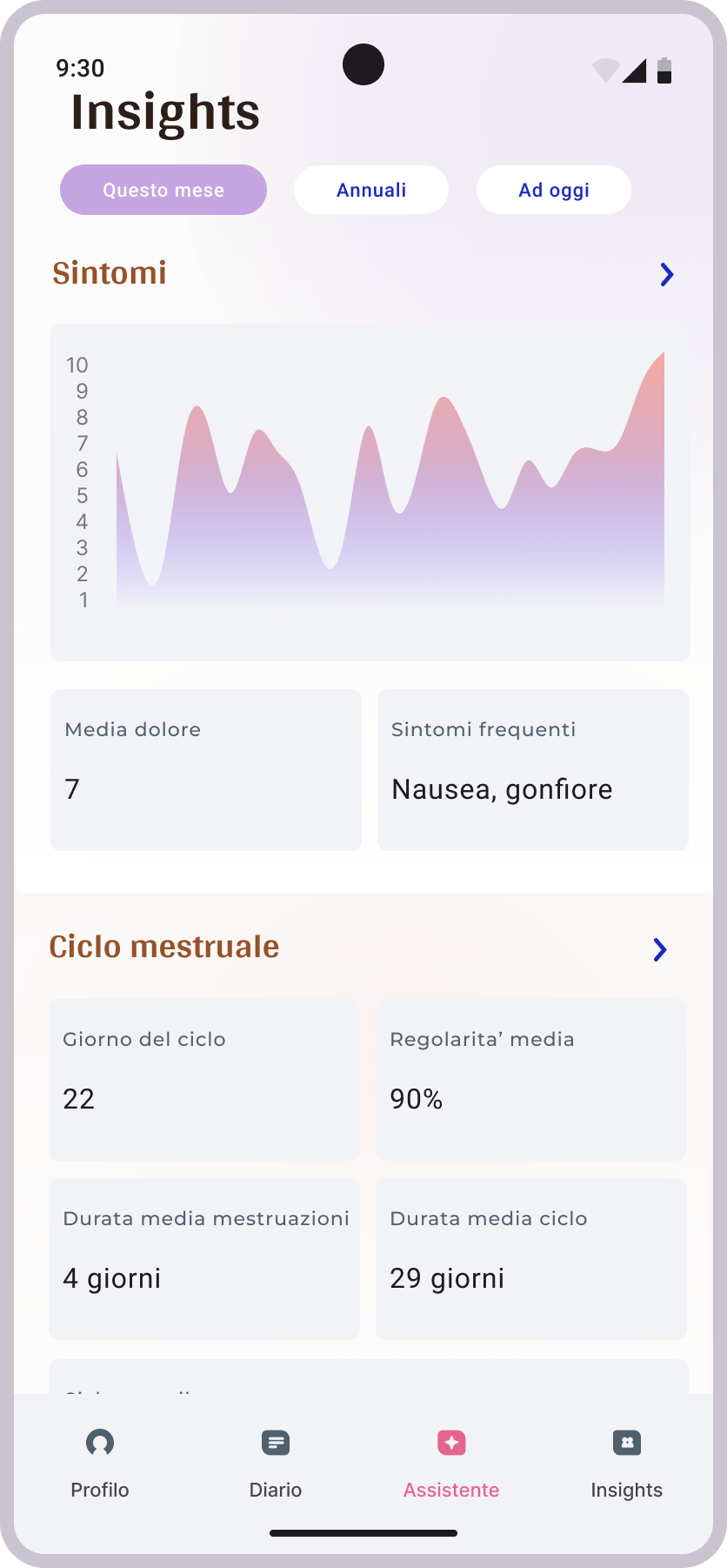Open the Profilo section via its icon

click(x=100, y=1444)
